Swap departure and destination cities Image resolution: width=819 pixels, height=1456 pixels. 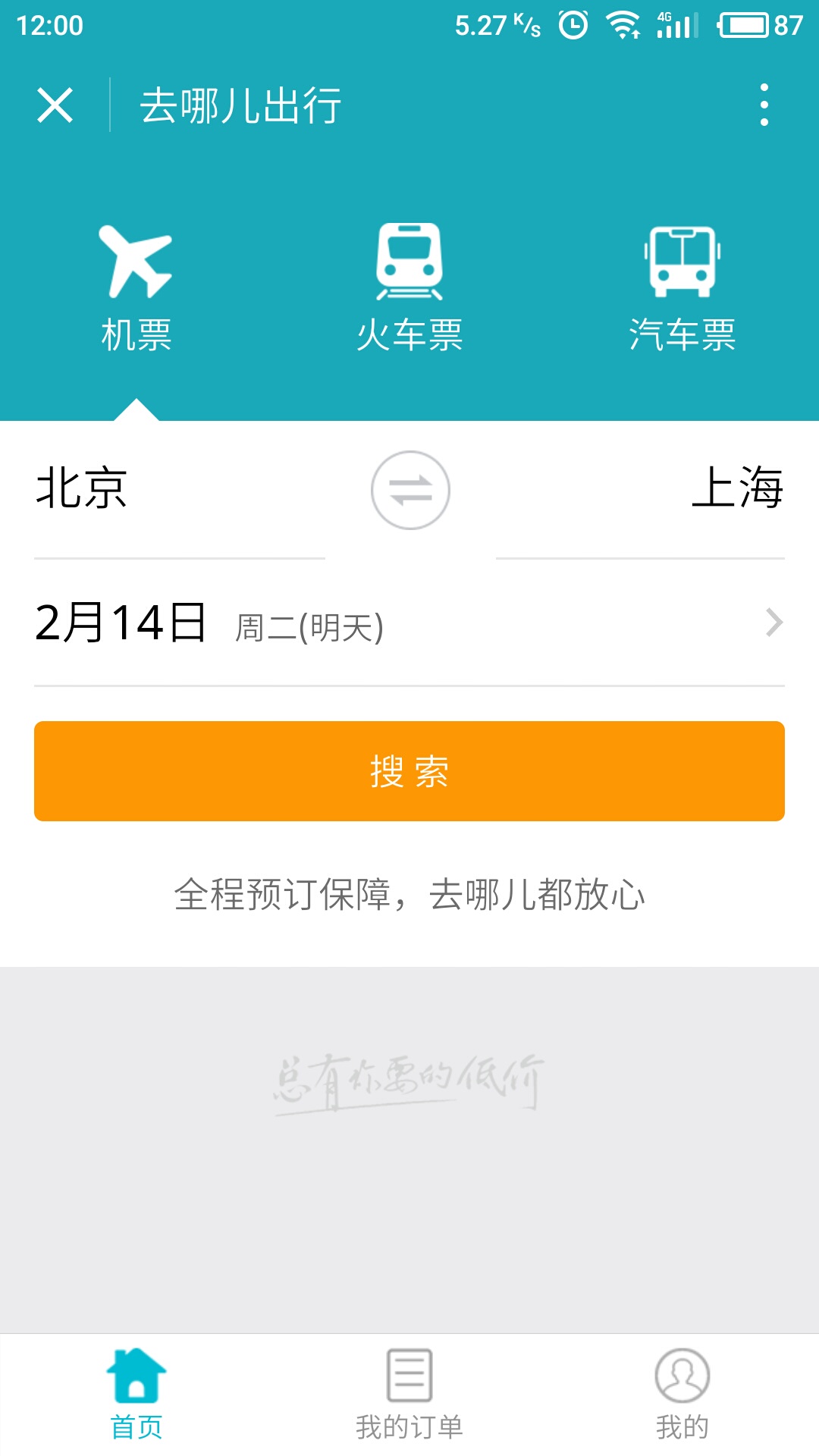click(x=410, y=491)
